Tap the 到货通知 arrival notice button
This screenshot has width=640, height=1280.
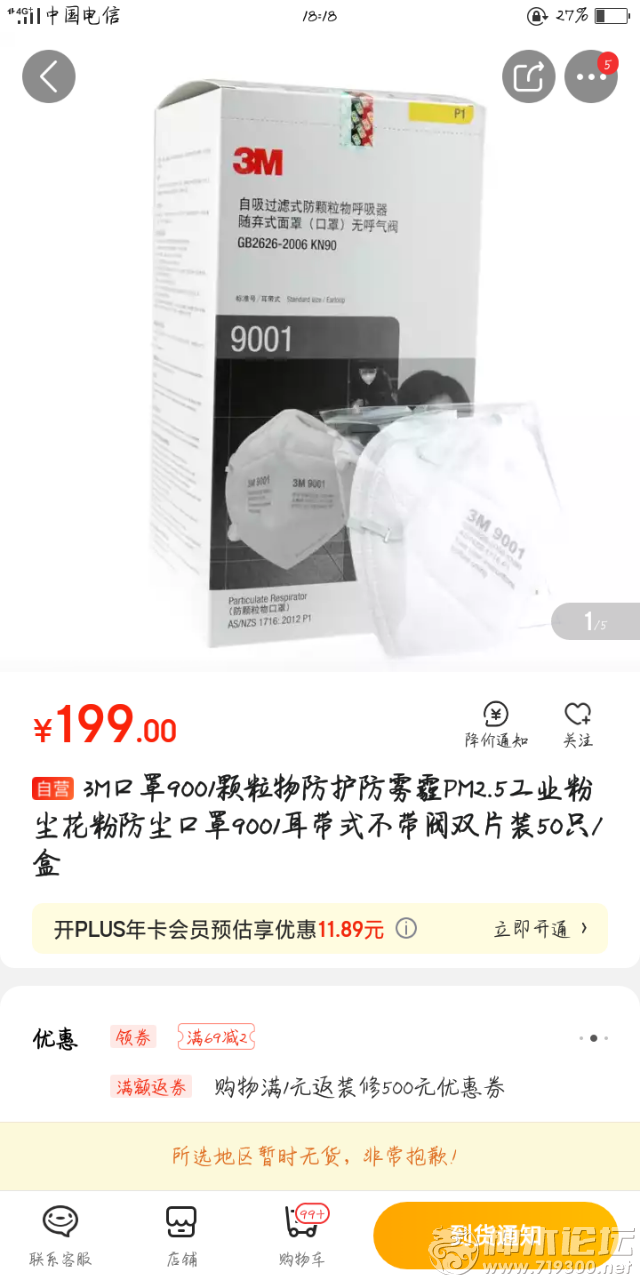[495, 1235]
